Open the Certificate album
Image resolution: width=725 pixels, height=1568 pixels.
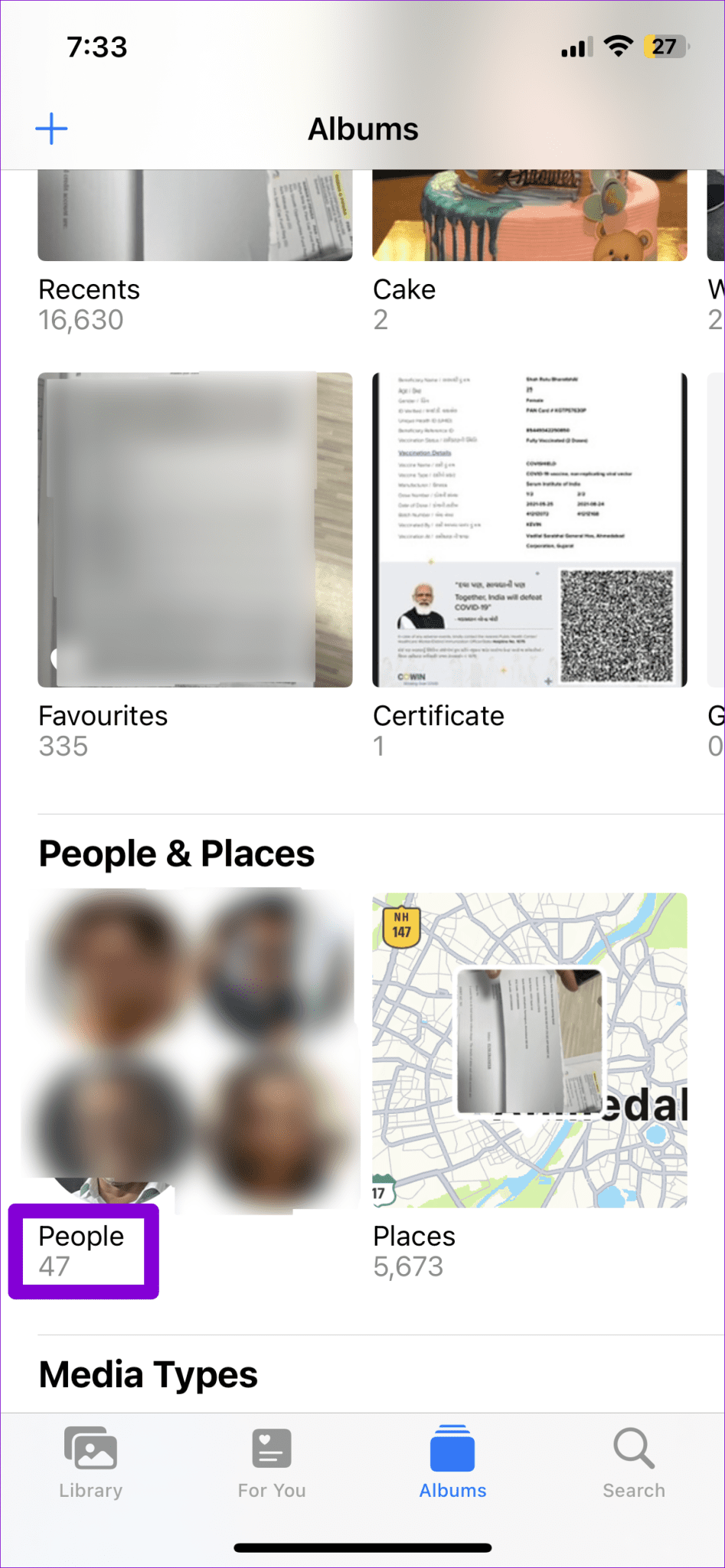[x=528, y=528]
